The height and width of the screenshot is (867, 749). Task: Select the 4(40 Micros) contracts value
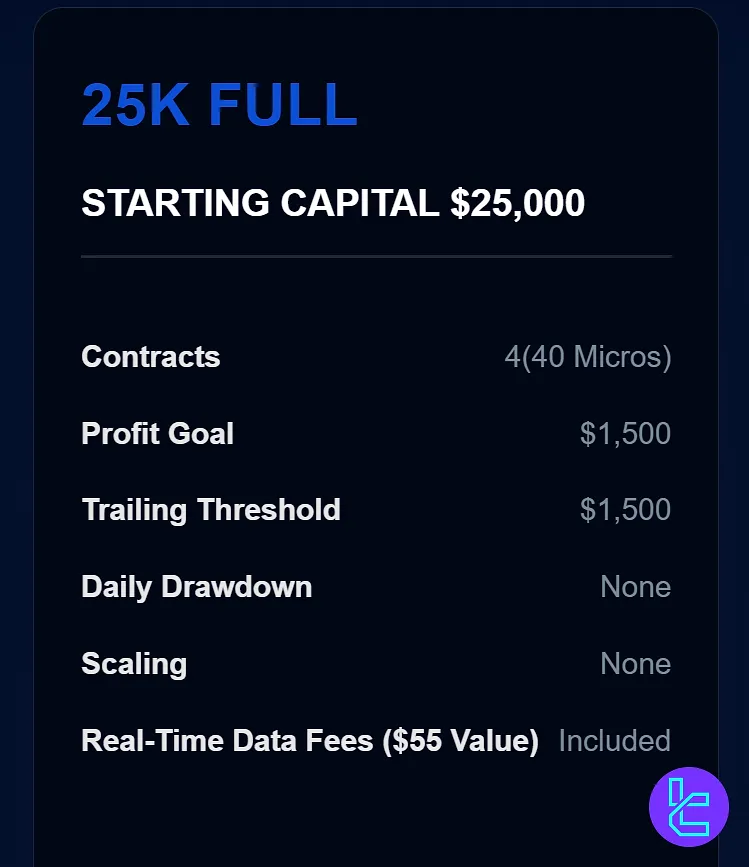pyautogui.click(x=587, y=357)
